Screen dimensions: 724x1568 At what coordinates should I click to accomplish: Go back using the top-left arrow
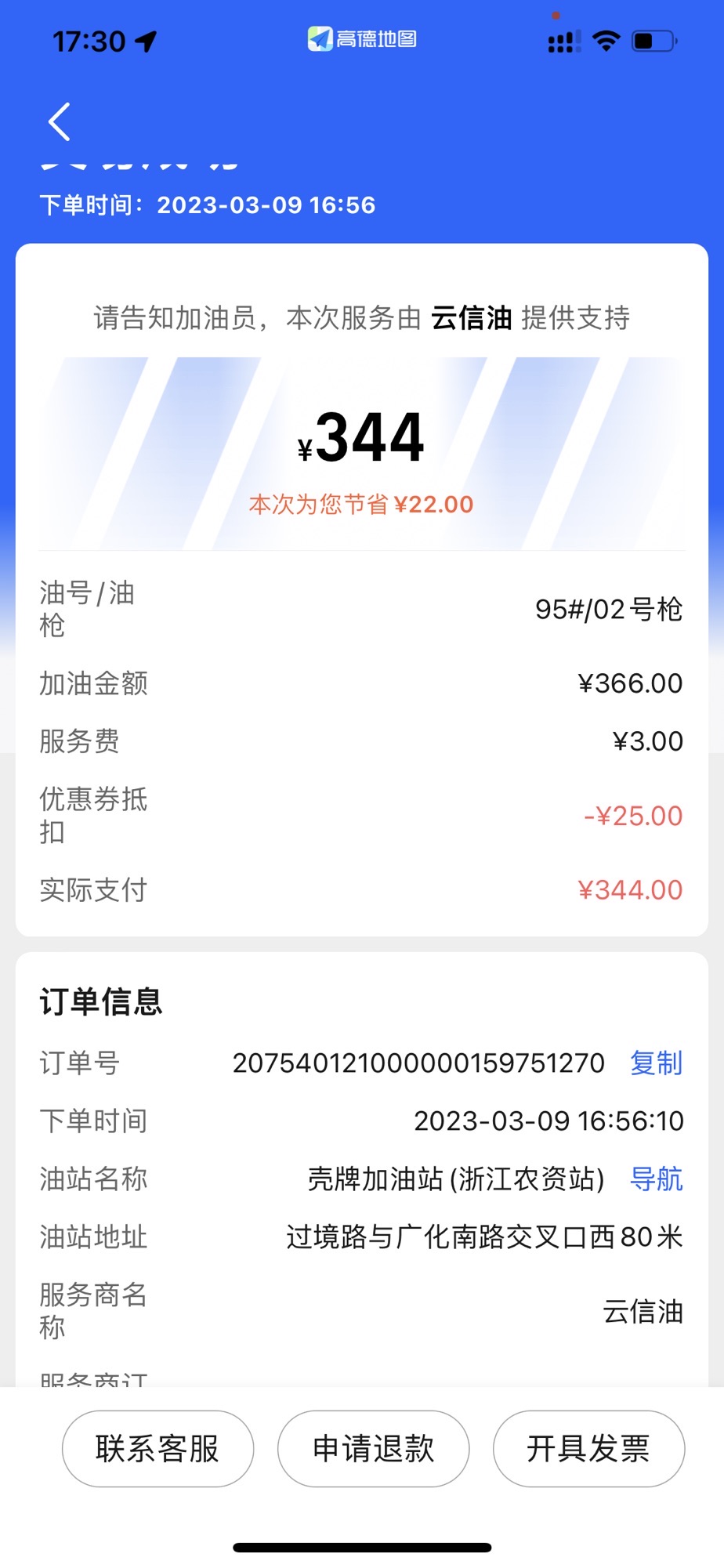pyautogui.click(x=60, y=122)
